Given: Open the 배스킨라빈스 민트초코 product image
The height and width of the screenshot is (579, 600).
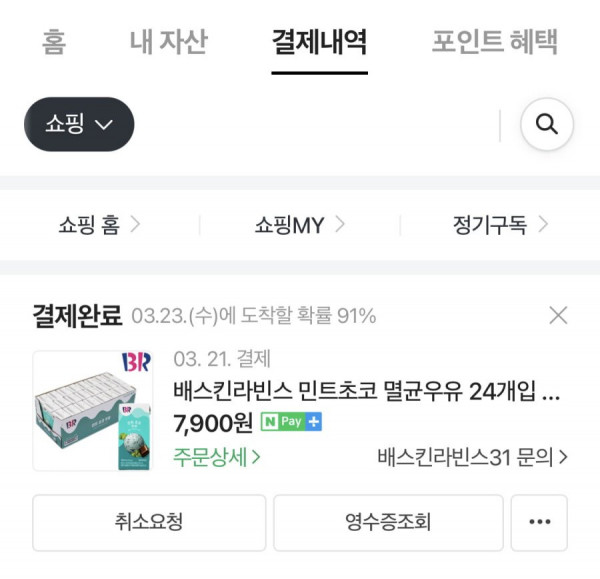Looking at the screenshot, I should pyautogui.click(x=92, y=411).
